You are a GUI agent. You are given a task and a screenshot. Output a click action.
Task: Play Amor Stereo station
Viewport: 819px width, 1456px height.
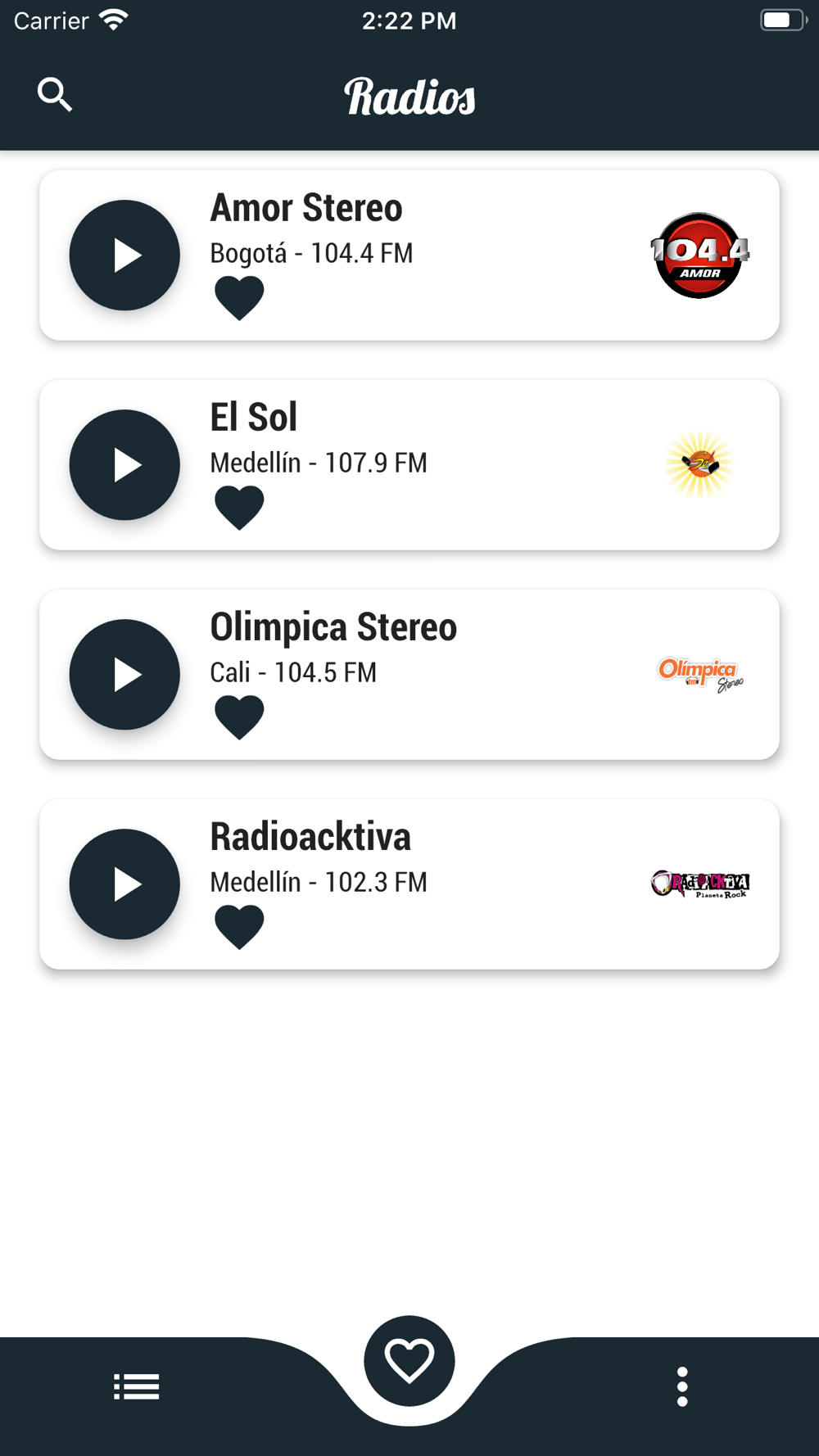(x=124, y=255)
